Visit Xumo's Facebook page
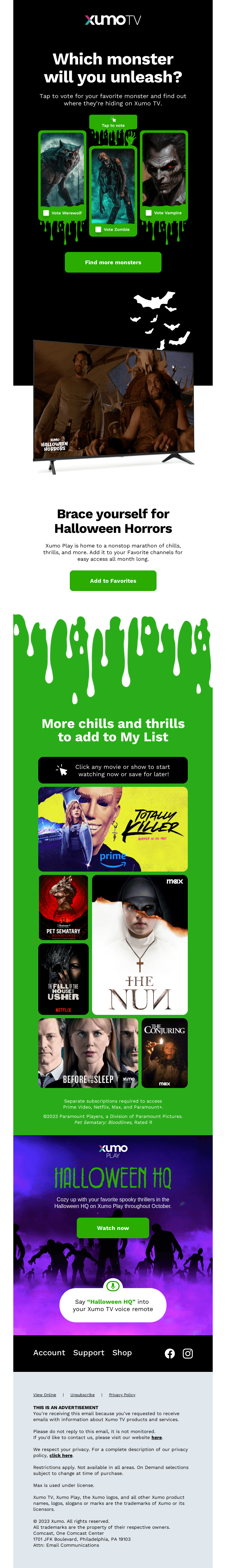This screenshot has width=226, height=1568. point(170,1353)
